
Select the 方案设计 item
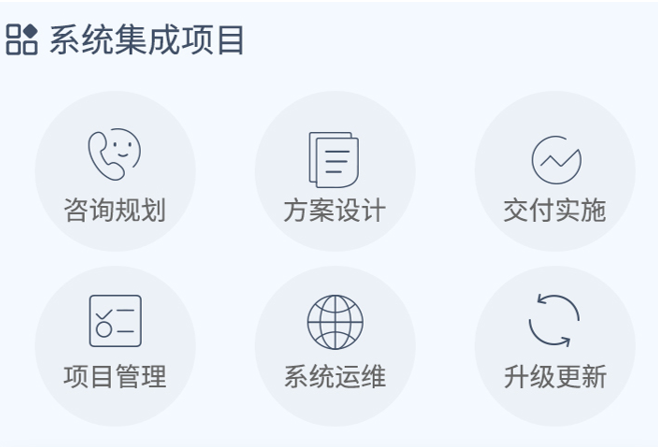coord(334,171)
